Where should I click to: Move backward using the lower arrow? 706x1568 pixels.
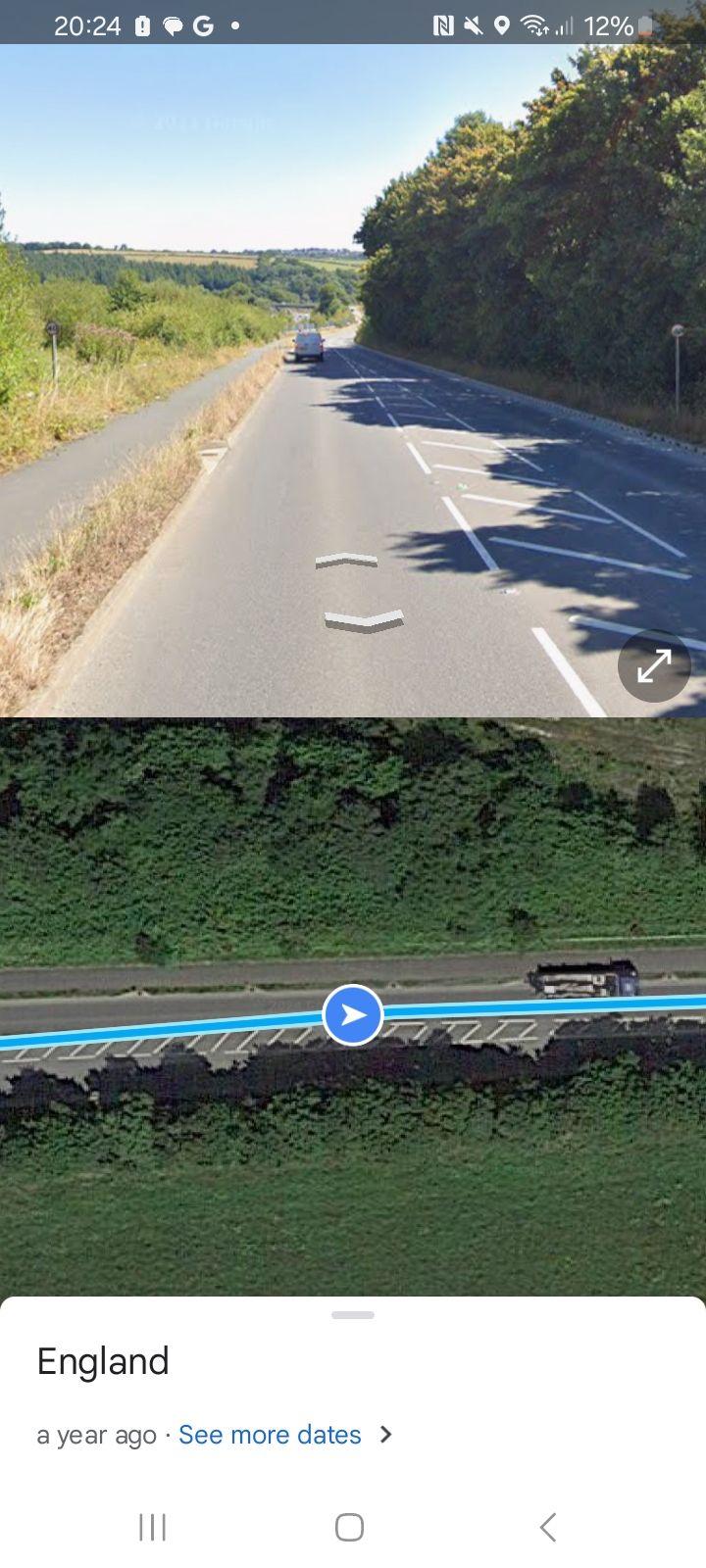[x=364, y=620]
